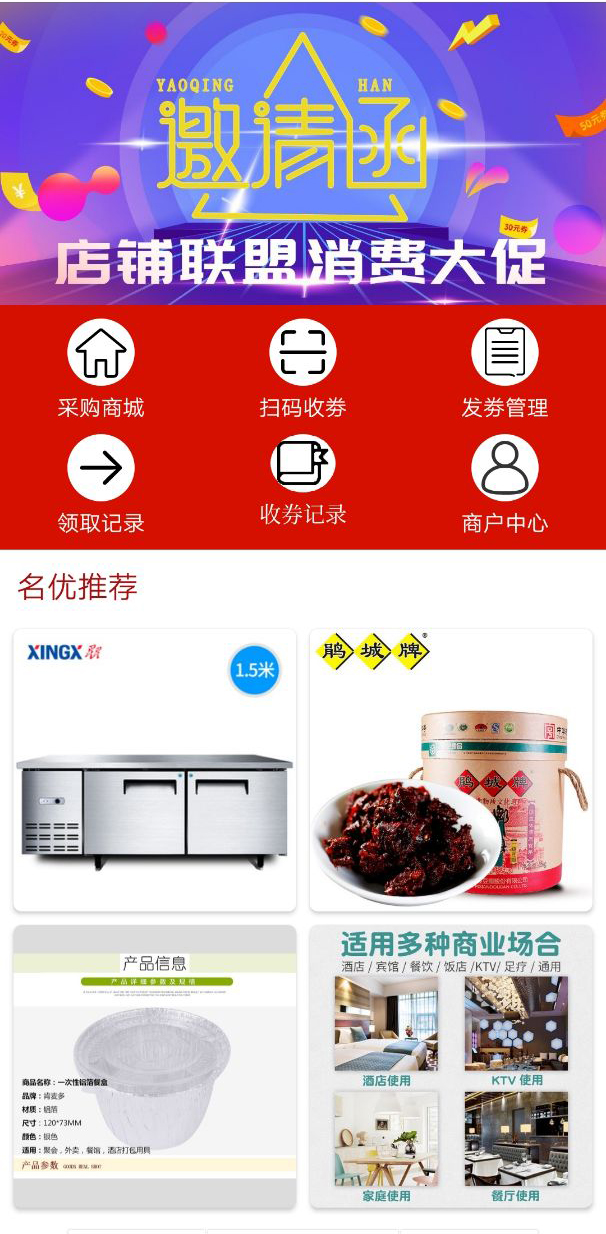Open the 鹃城牌 bean paste product card
This screenshot has height=1234, width=606.
pos(451,770)
